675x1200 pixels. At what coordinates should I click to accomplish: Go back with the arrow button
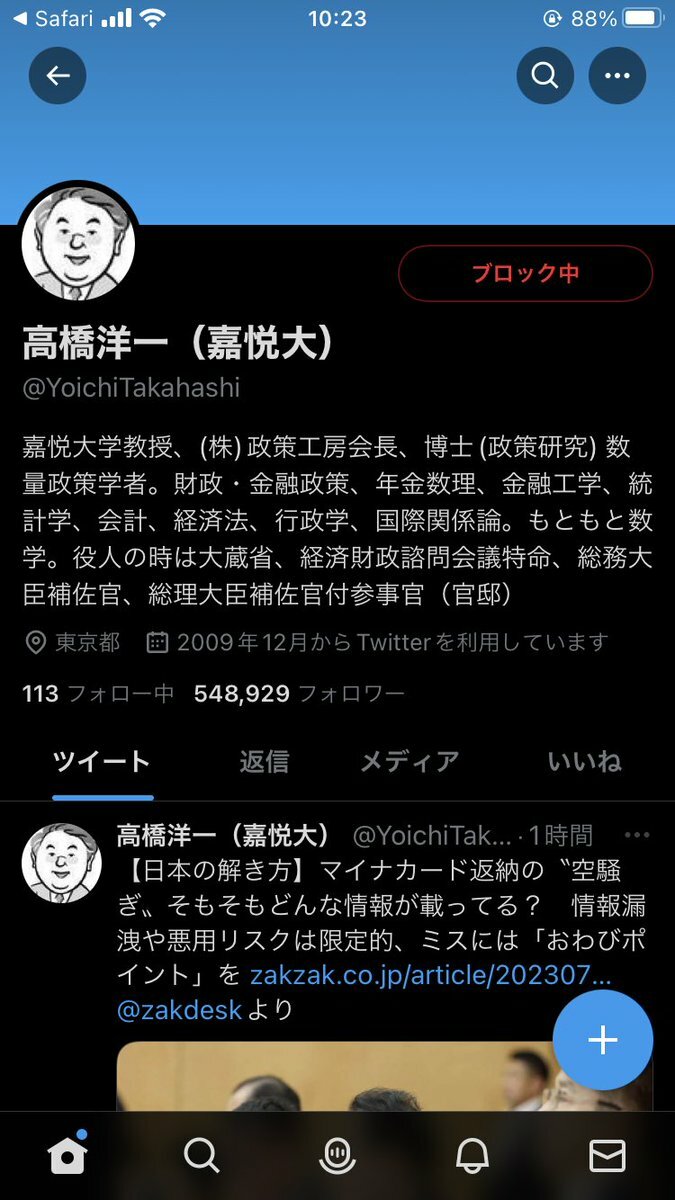coord(58,76)
